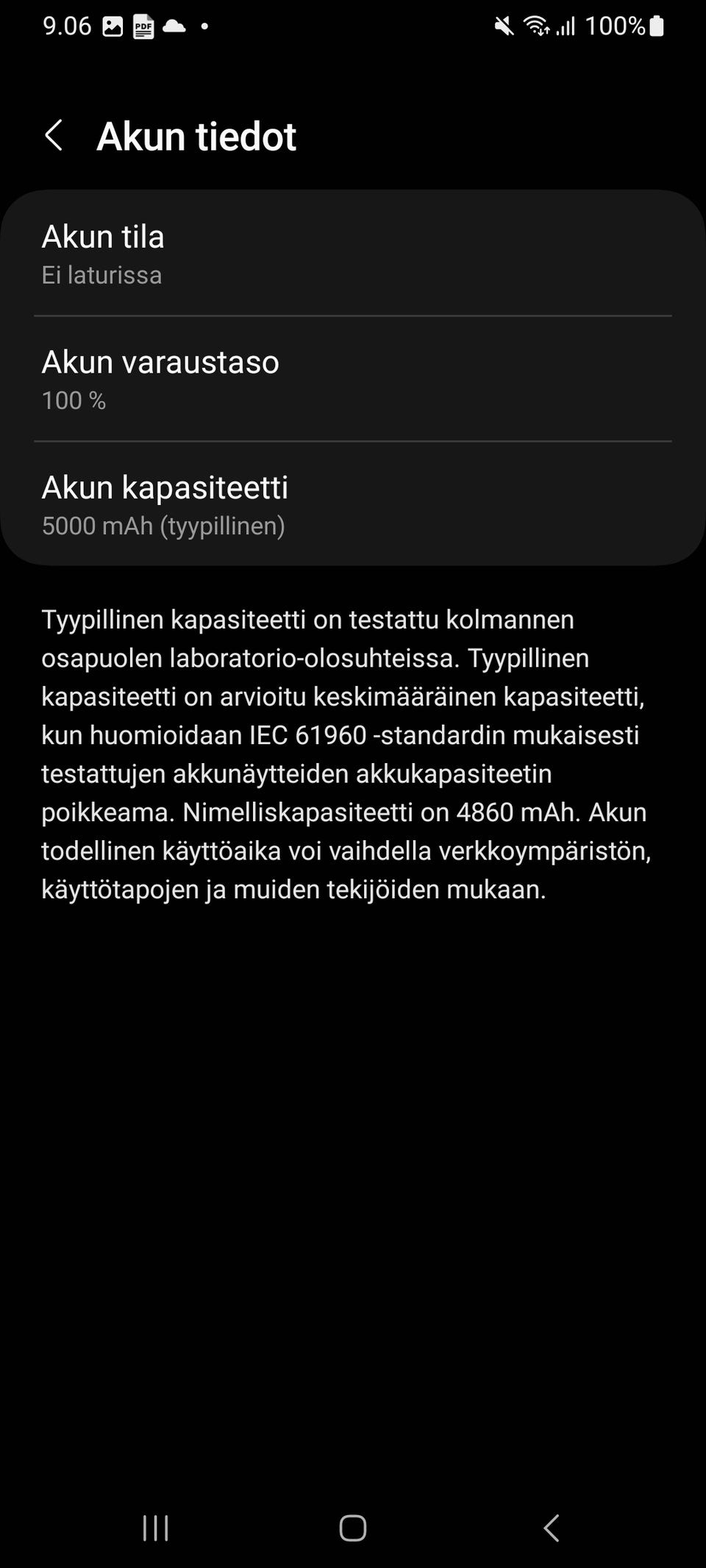Tap the mobile signal strength icon
Image resolution: width=706 pixels, height=1568 pixels.
click(566, 26)
